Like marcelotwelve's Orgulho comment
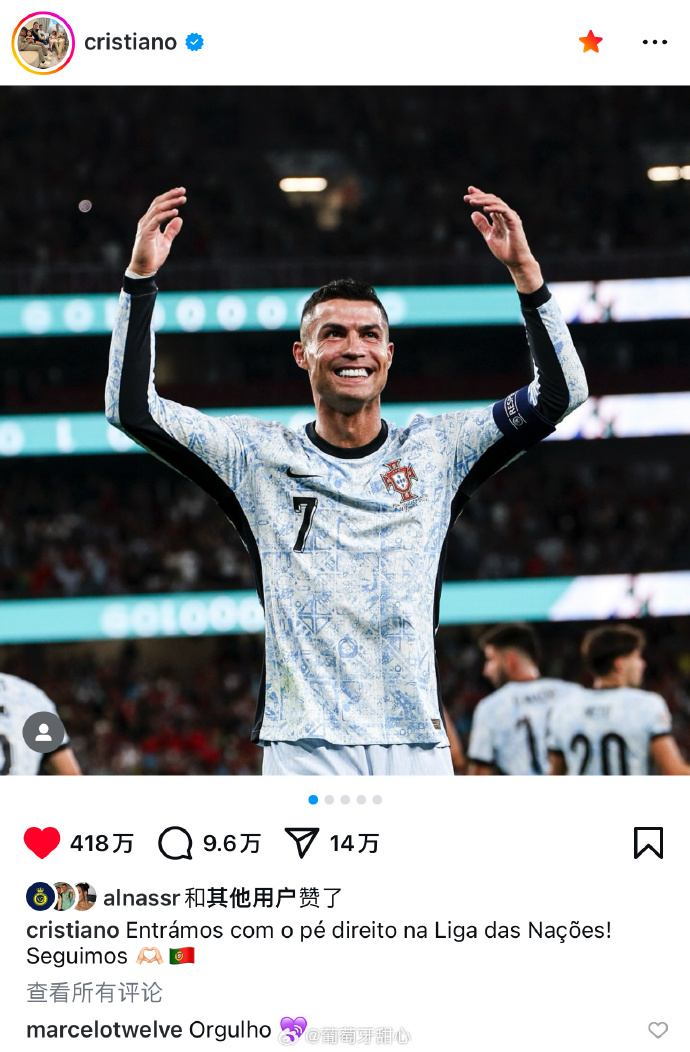 click(x=658, y=1030)
